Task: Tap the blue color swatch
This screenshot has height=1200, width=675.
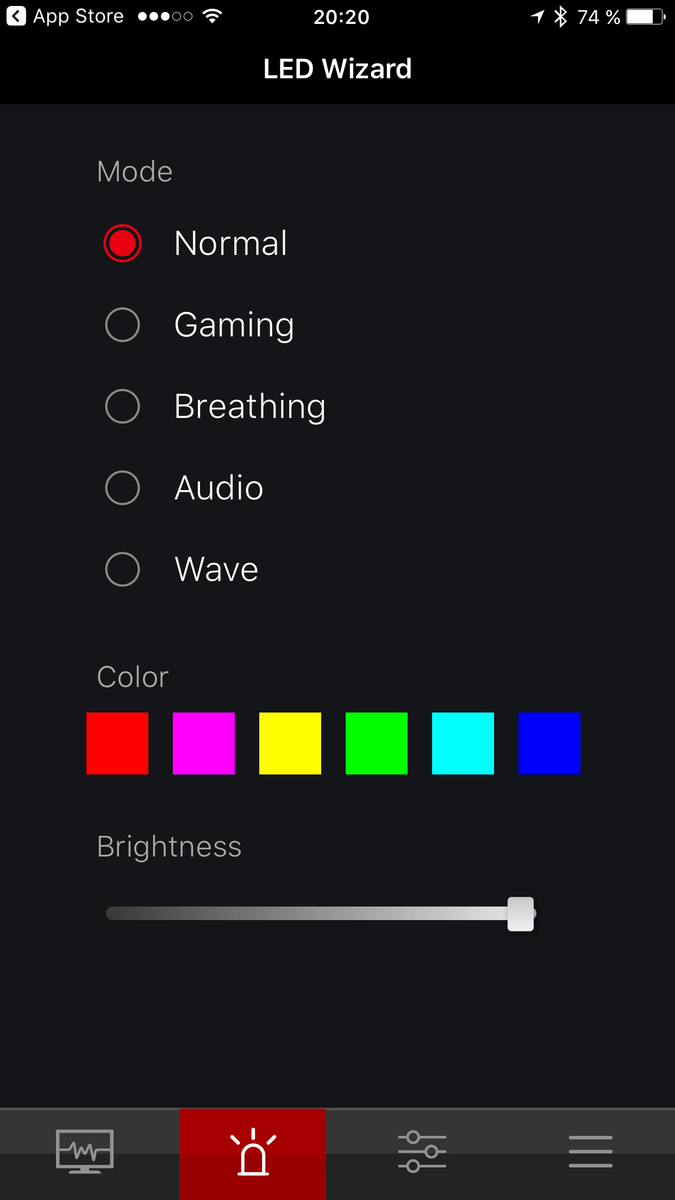Action: coord(549,743)
